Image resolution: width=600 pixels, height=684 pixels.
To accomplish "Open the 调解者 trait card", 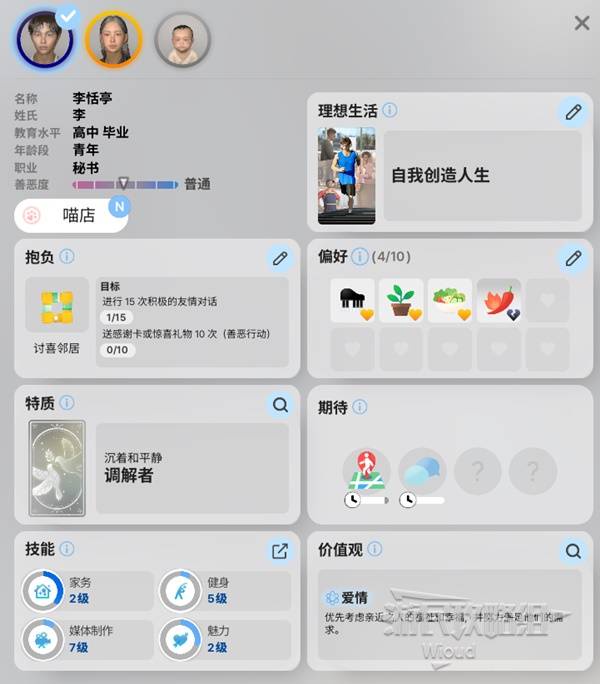I will (191, 468).
